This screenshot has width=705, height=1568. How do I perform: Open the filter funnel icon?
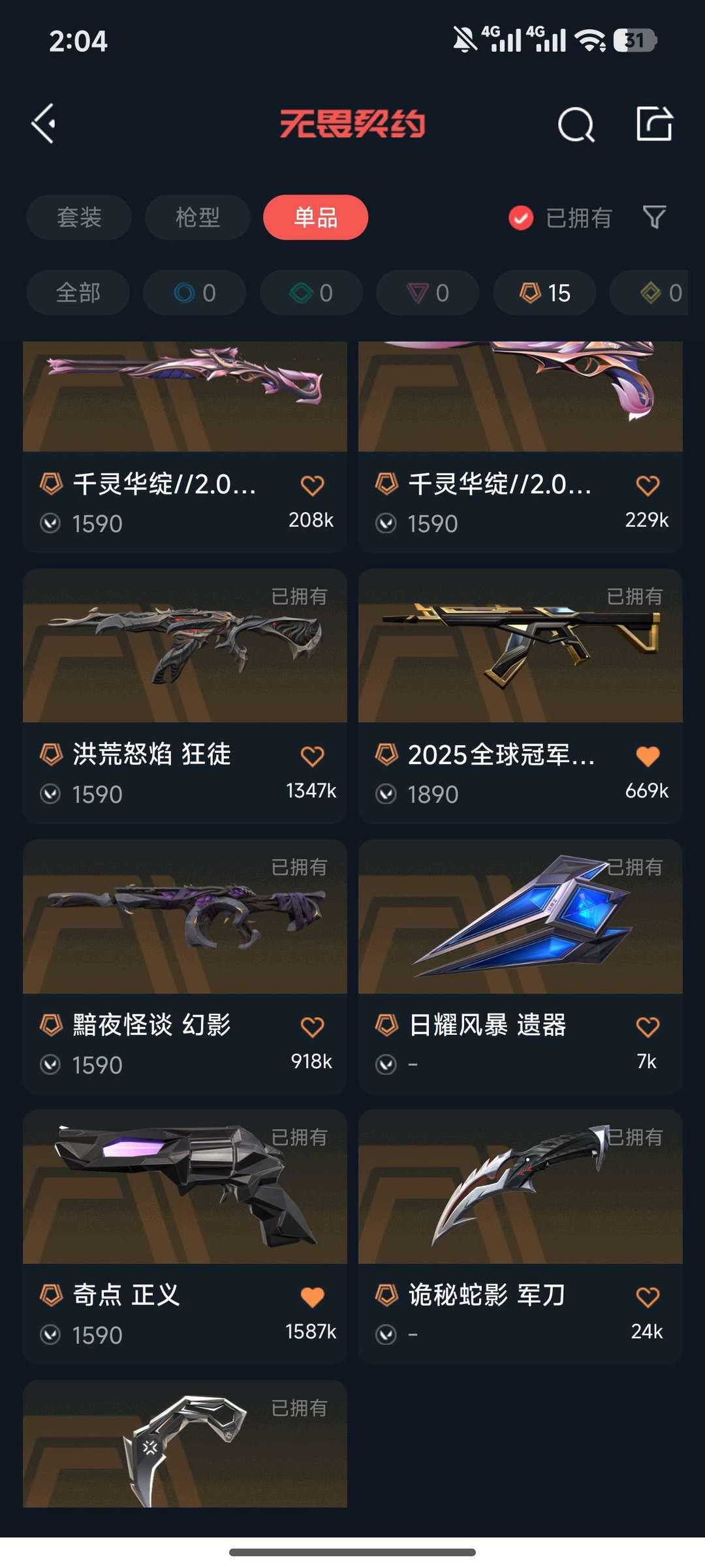pyautogui.click(x=655, y=217)
